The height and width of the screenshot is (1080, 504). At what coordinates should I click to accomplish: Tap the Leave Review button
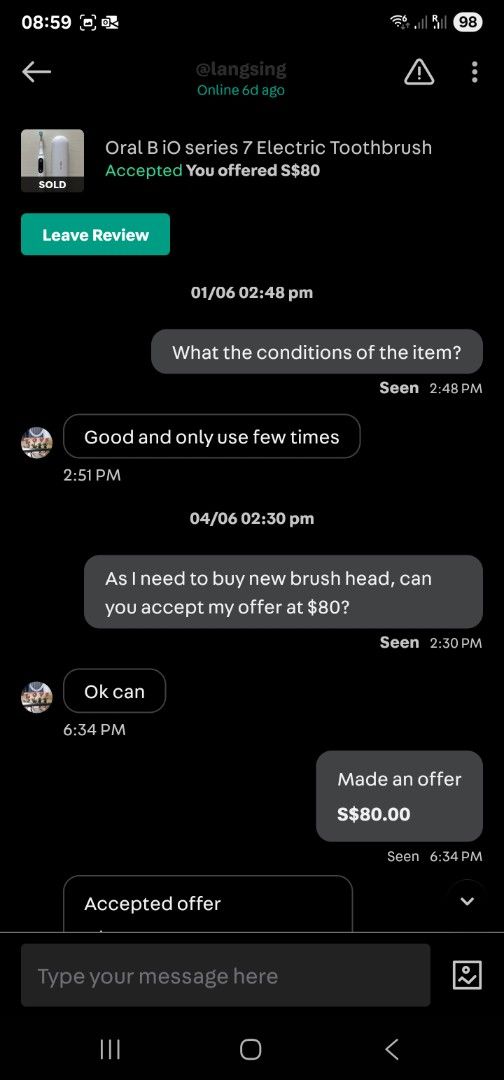[95, 234]
